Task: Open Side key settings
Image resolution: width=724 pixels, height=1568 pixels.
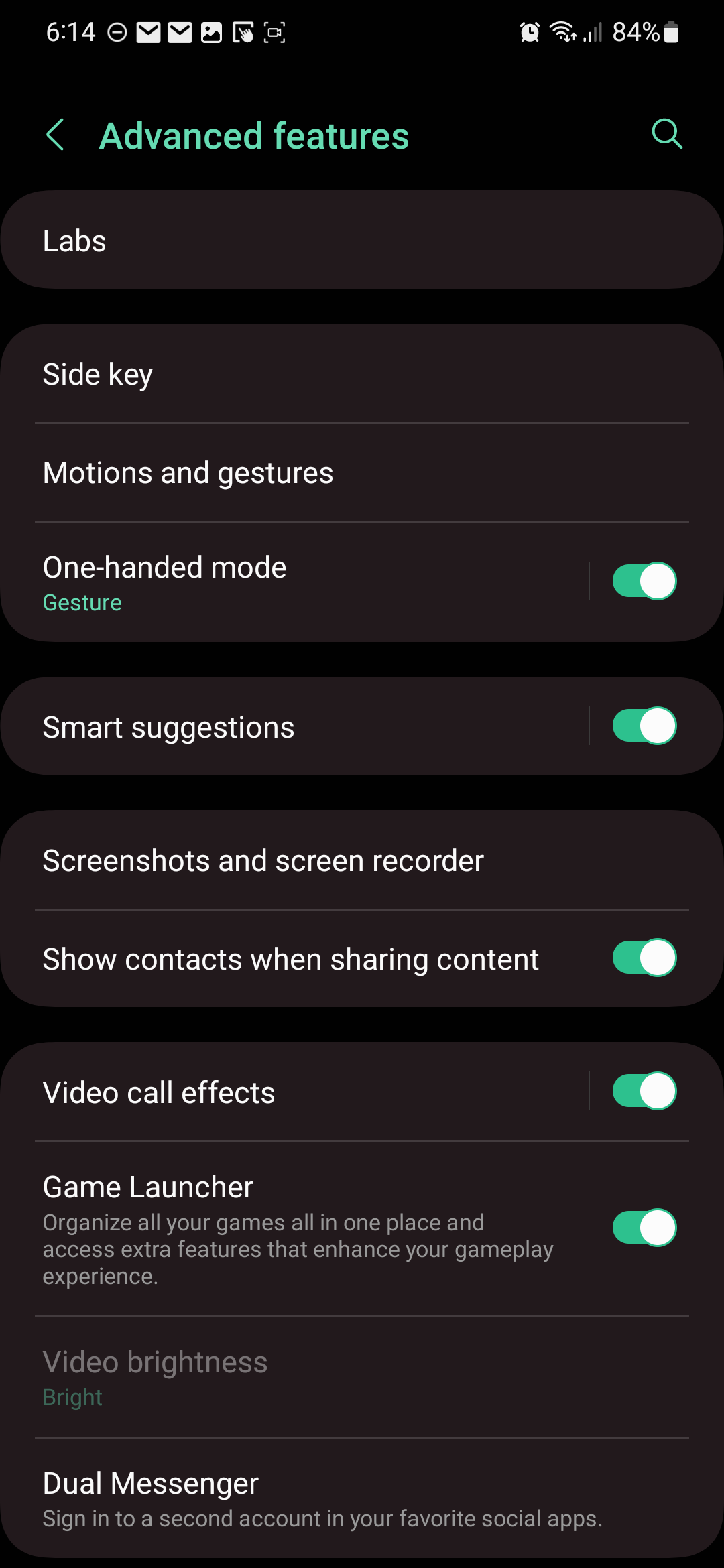Action: (x=362, y=374)
